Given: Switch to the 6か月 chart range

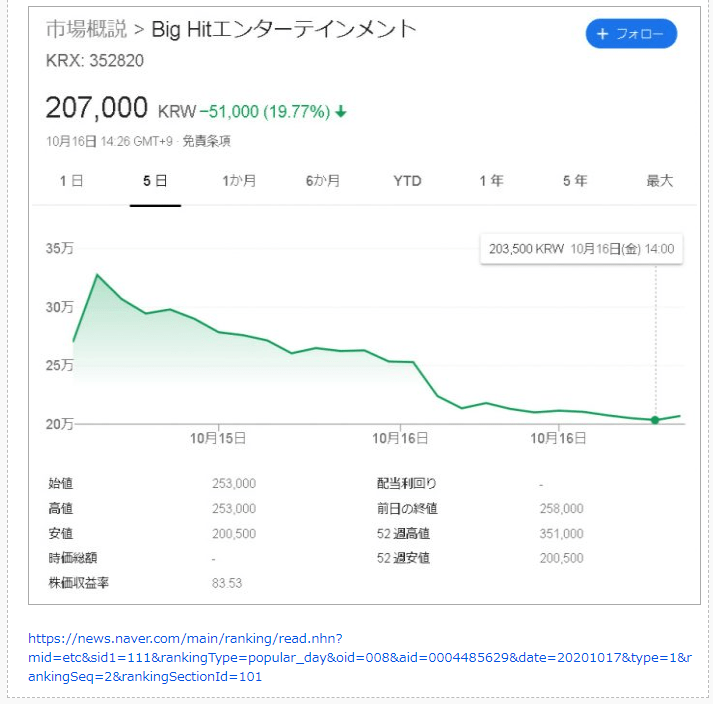Looking at the screenshot, I should (323, 181).
